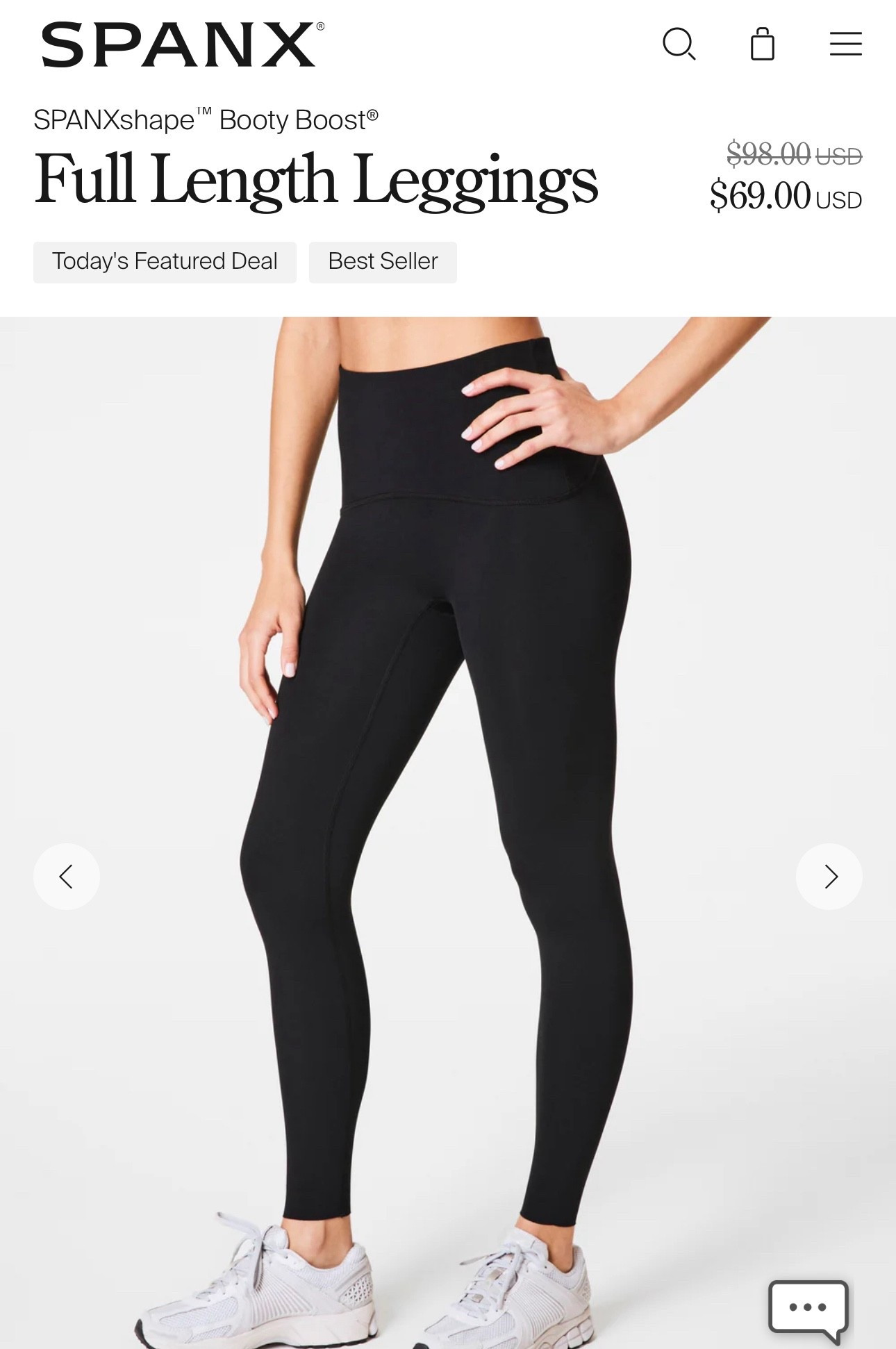Select the Best Seller badge
This screenshot has width=896, height=1349.
[383, 261]
